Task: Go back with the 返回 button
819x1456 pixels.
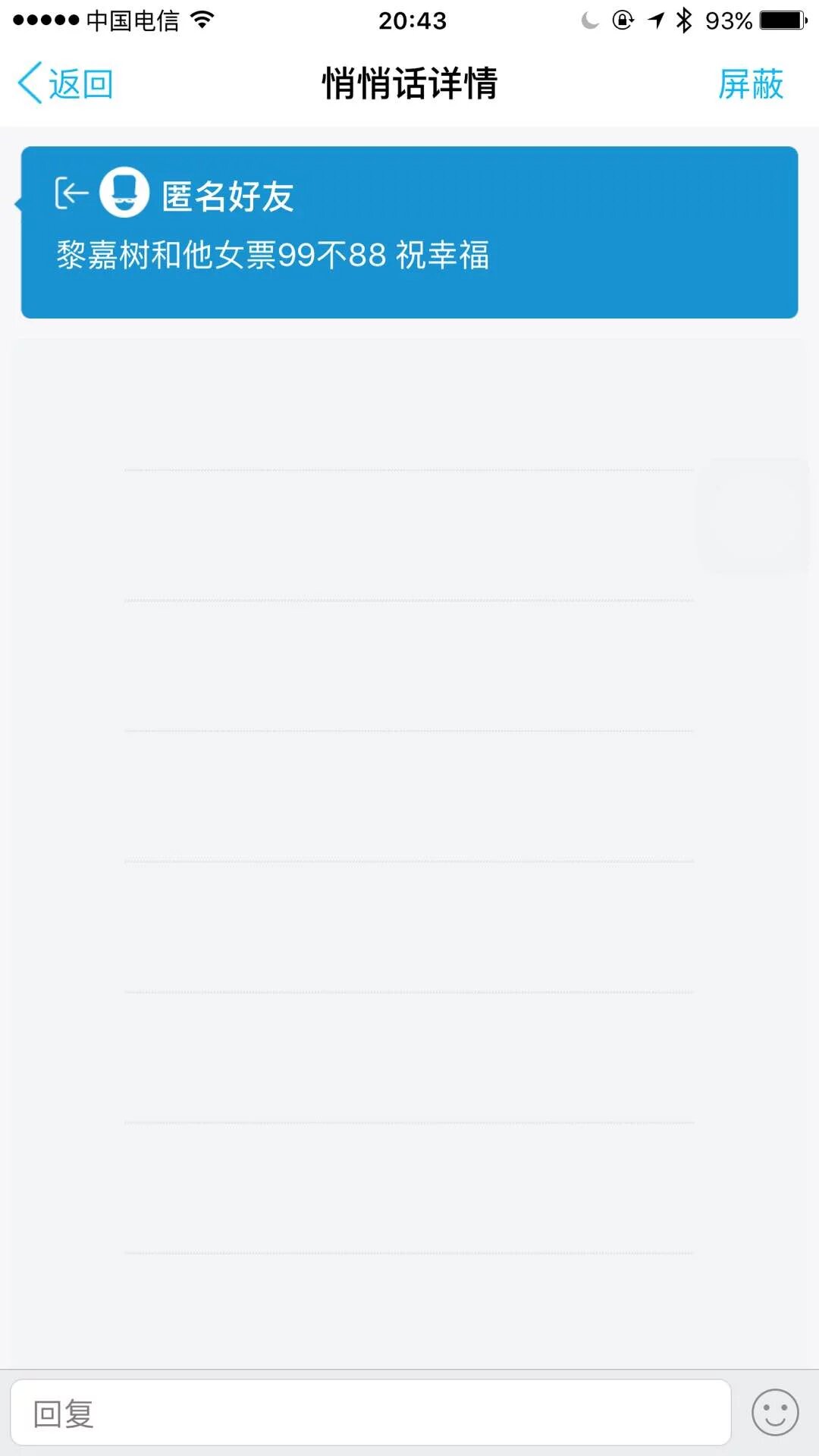Action: [x=65, y=83]
